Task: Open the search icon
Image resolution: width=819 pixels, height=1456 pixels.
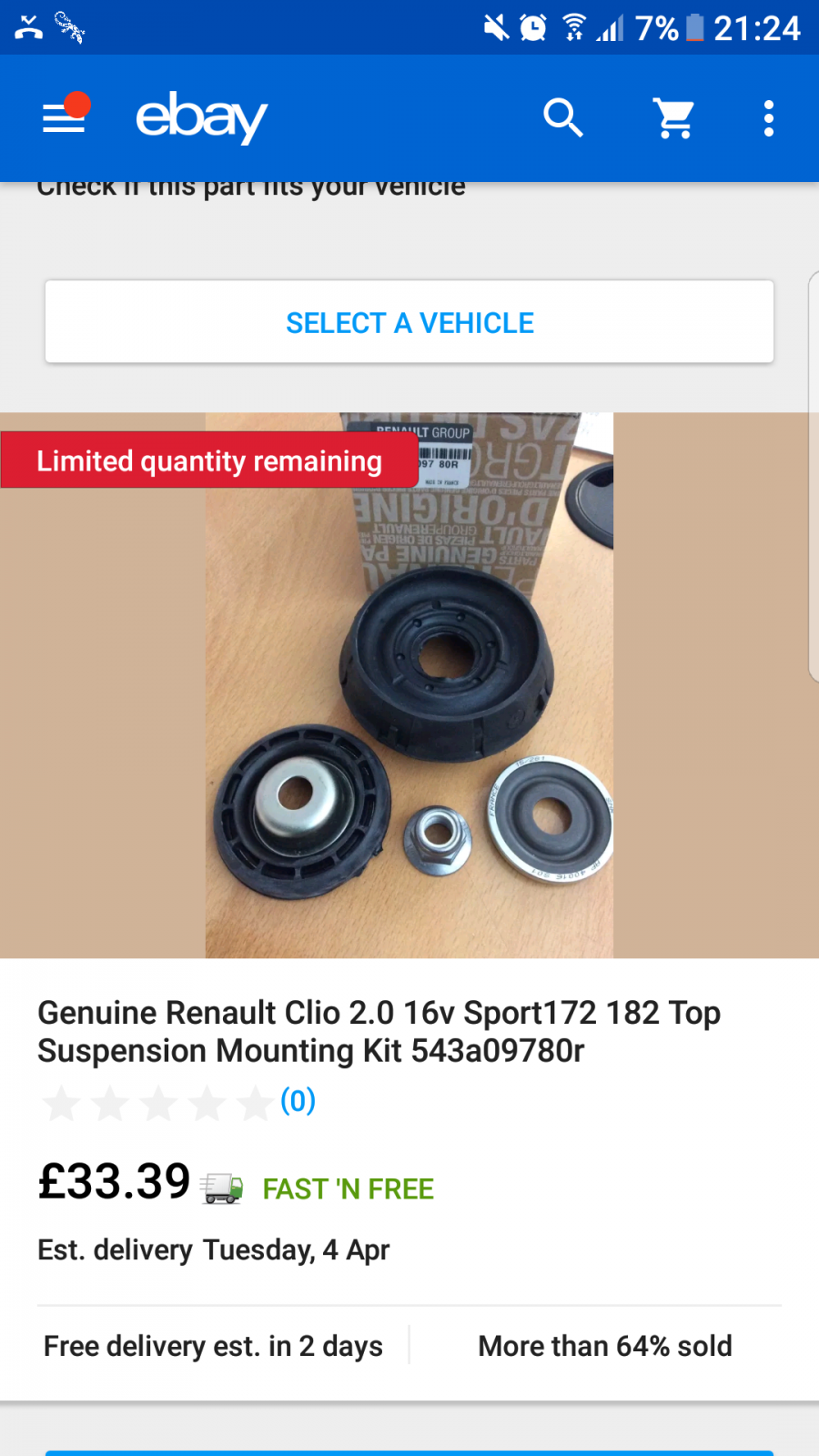Action: coord(562,118)
